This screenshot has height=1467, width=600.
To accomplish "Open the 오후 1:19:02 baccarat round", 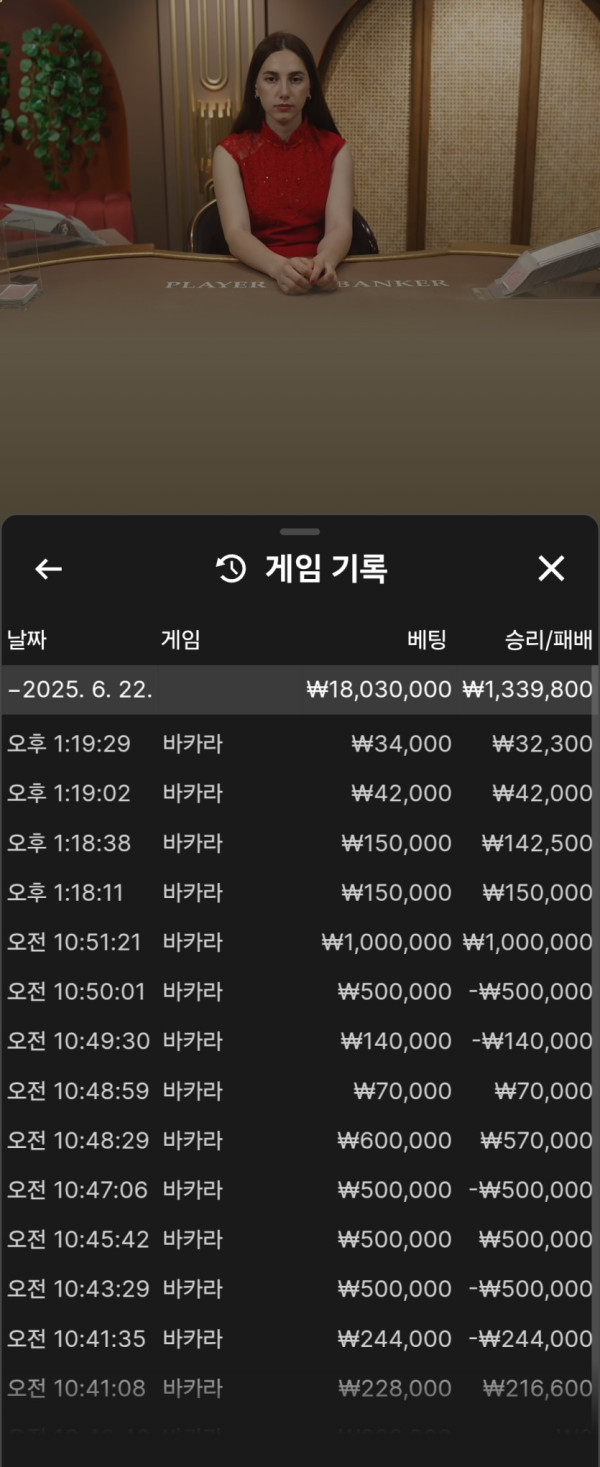I will point(300,794).
